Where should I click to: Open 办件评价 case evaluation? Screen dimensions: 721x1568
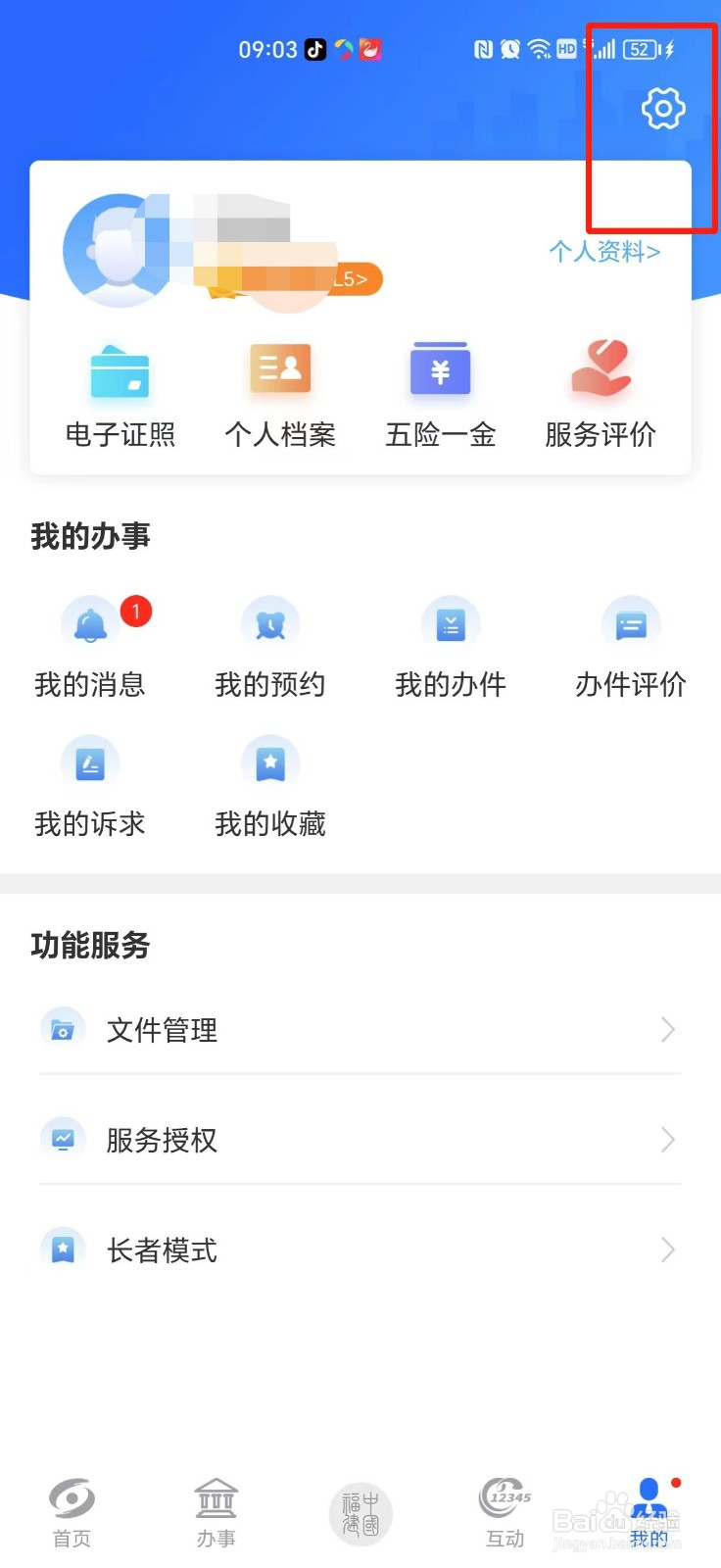click(631, 642)
